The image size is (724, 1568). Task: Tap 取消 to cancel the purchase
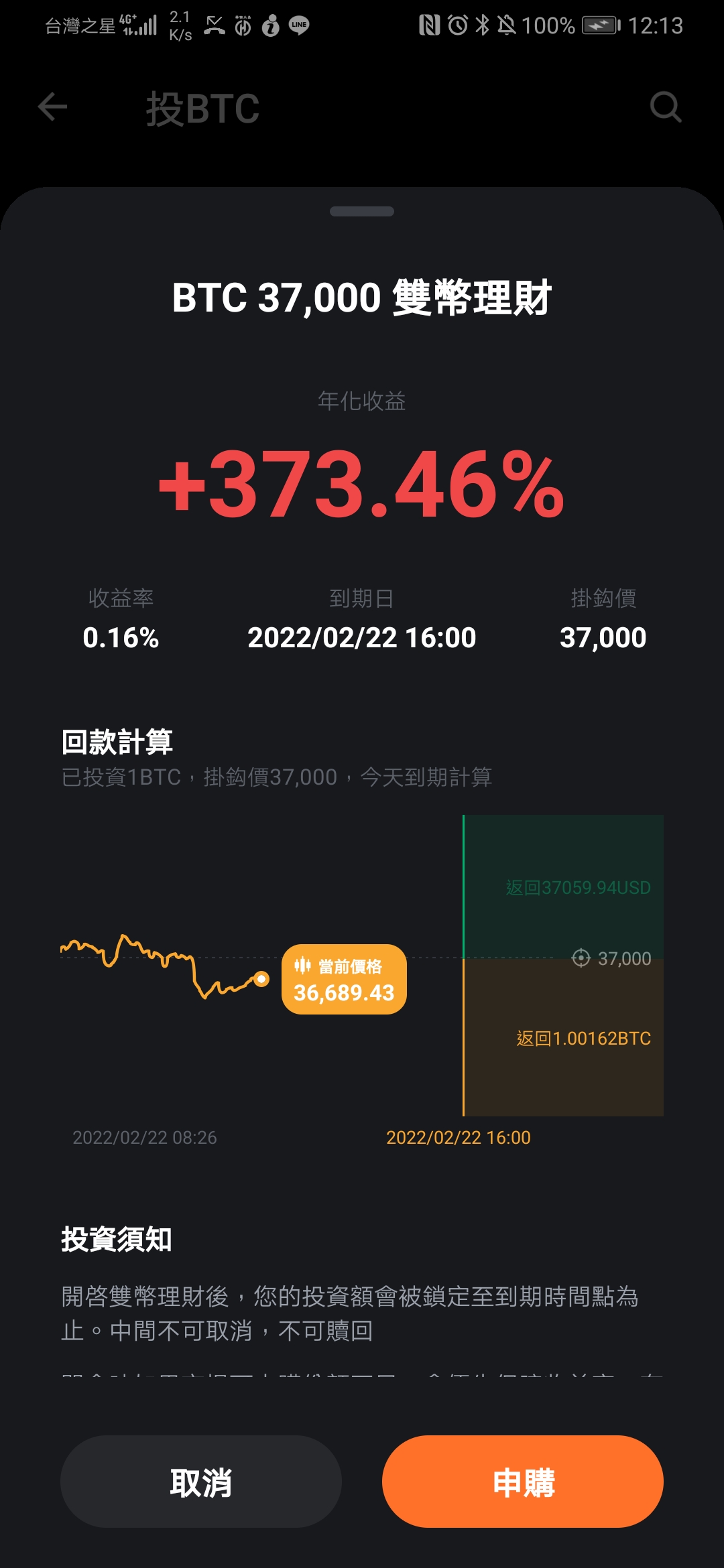click(200, 1482)
